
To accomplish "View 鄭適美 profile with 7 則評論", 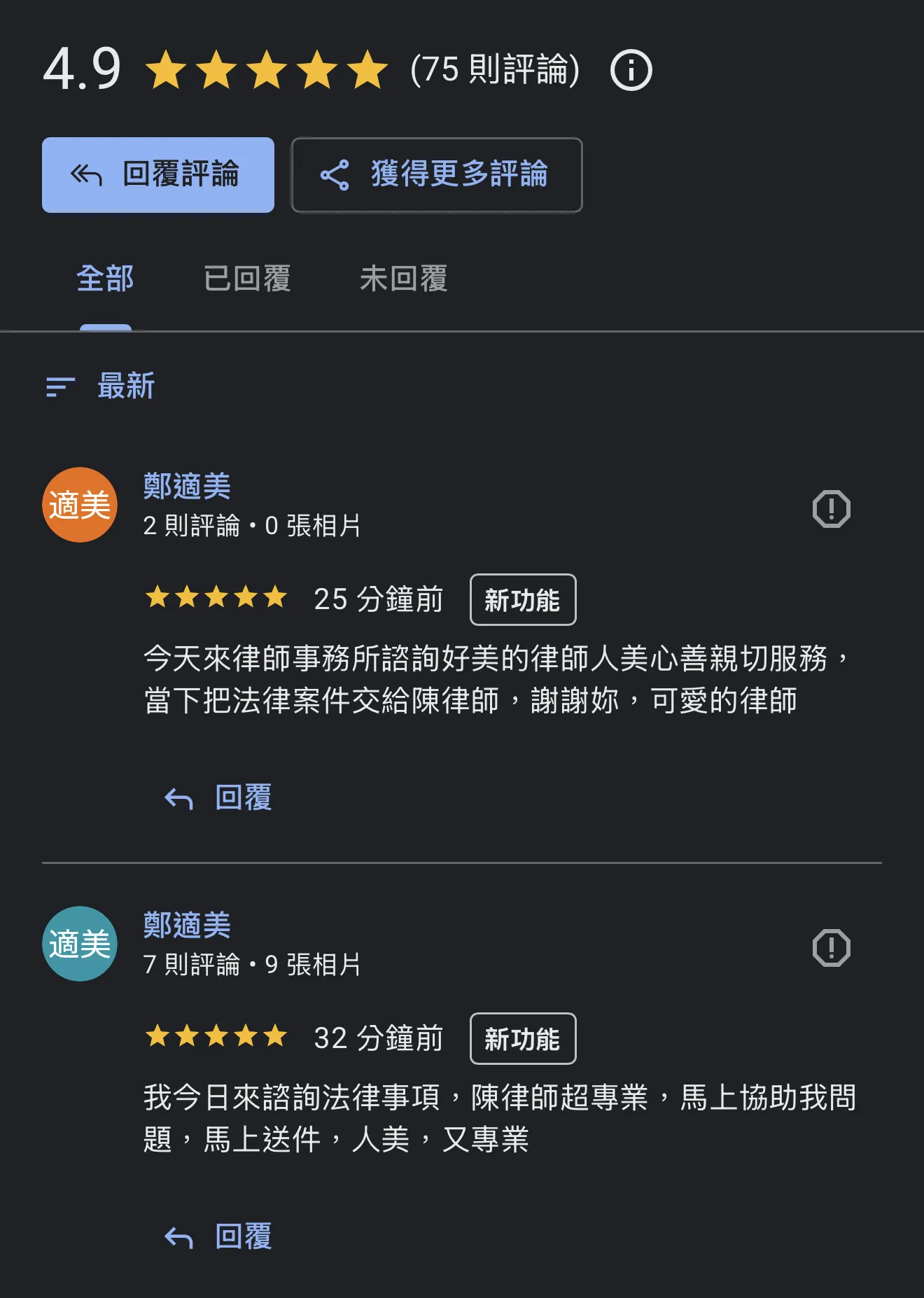I will (x=187, y=925).
